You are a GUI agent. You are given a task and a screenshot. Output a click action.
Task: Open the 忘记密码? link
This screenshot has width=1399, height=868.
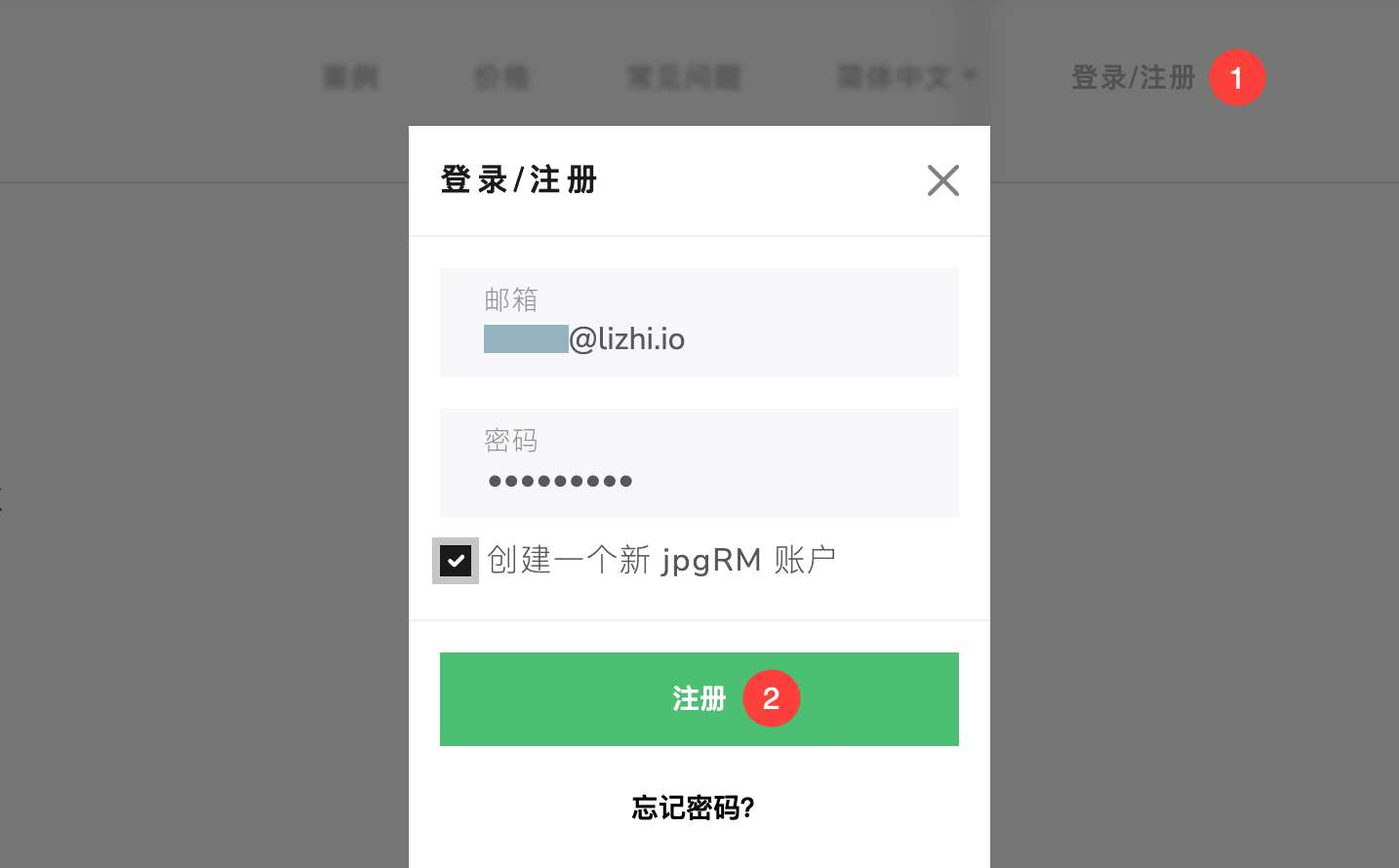click(x=693, y=808)
